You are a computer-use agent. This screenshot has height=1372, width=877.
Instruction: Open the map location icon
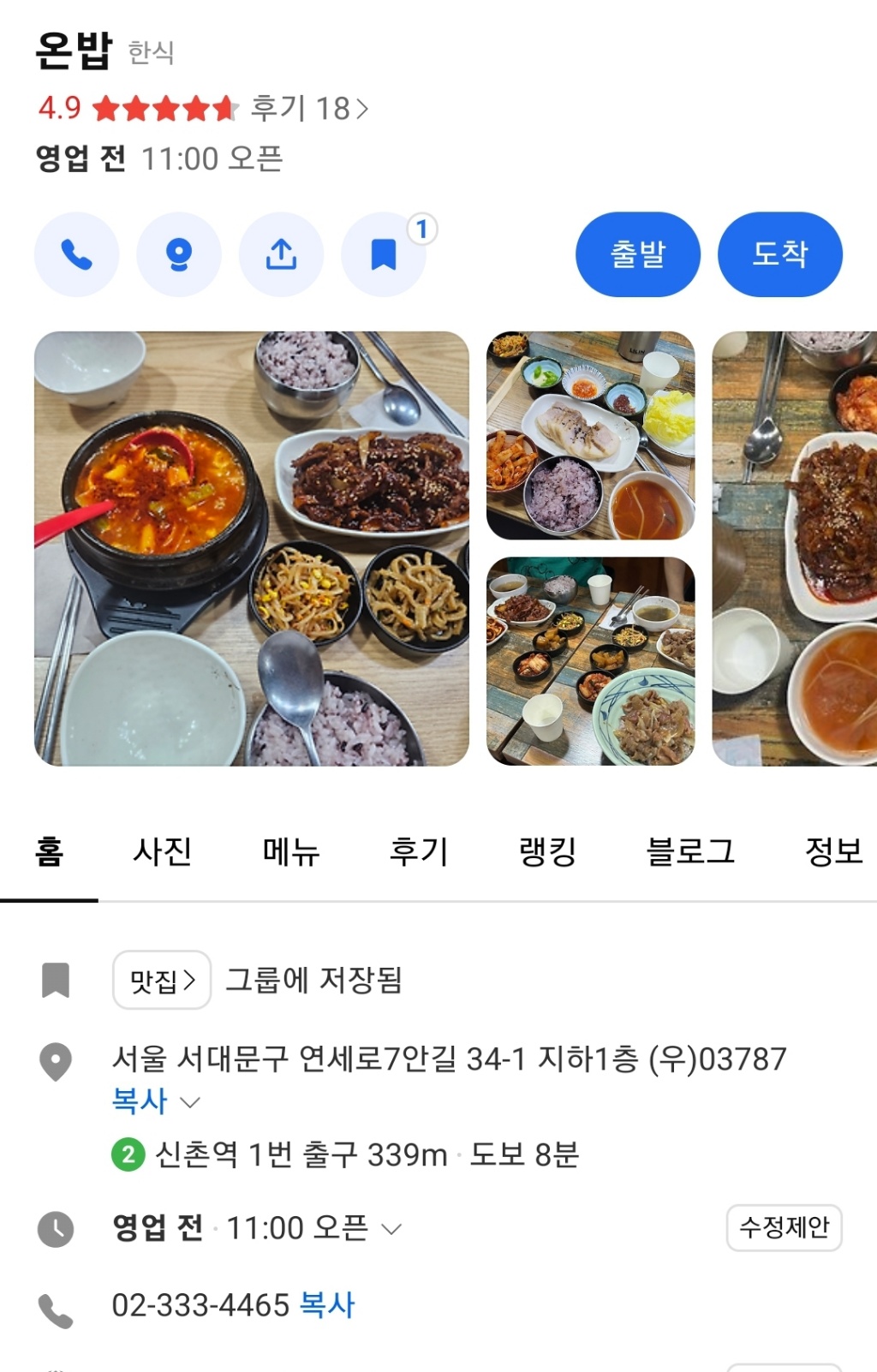179,254
